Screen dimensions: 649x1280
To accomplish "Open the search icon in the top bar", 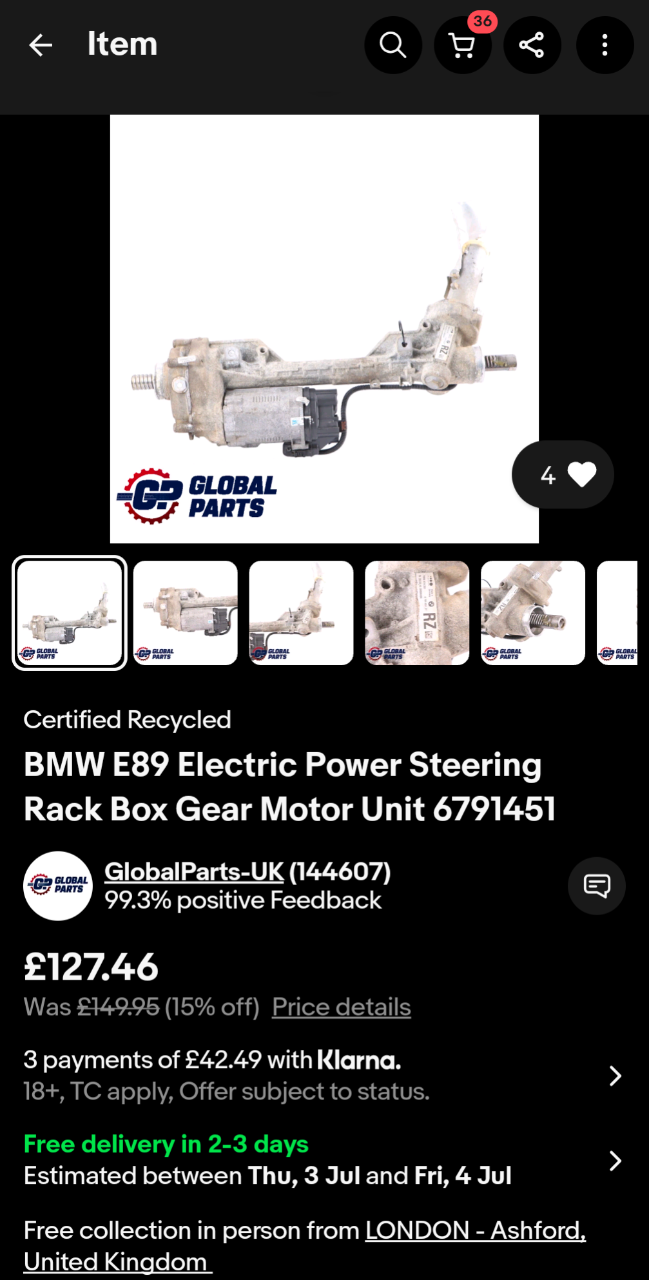I will point(393,45).
